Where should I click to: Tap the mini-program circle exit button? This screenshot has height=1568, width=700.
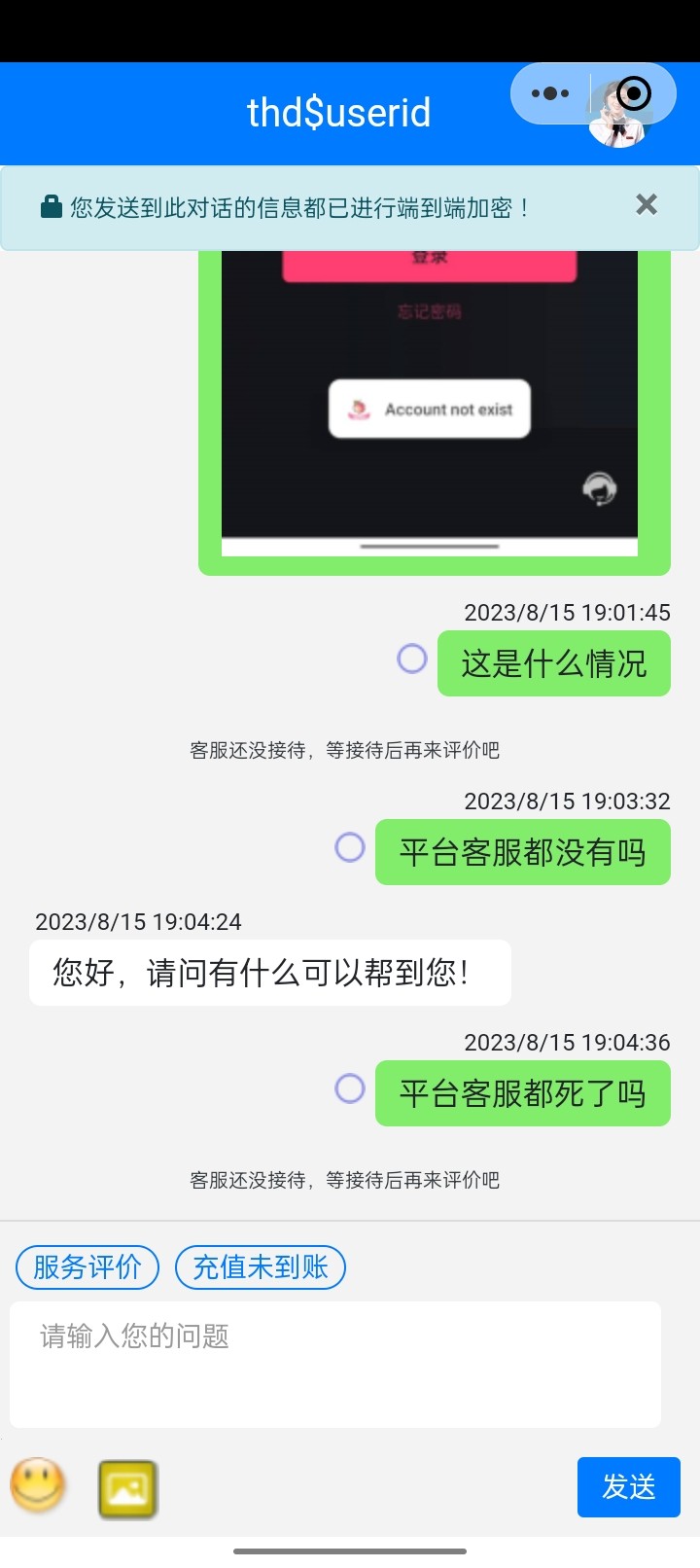(x=633, y=93)
